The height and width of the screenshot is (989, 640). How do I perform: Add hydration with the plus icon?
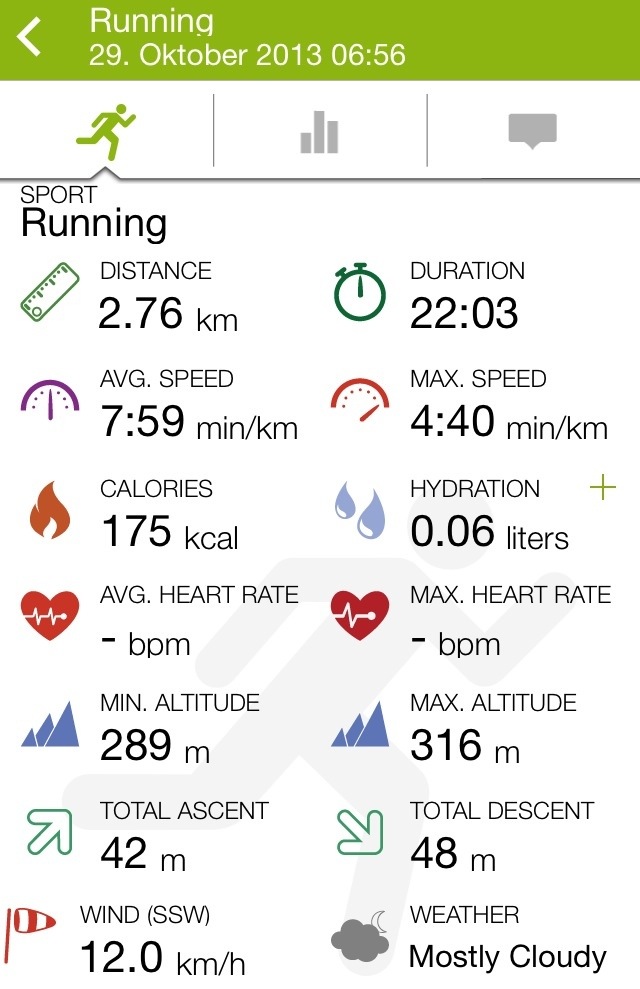pyautogui.click(x=603, y=488)
